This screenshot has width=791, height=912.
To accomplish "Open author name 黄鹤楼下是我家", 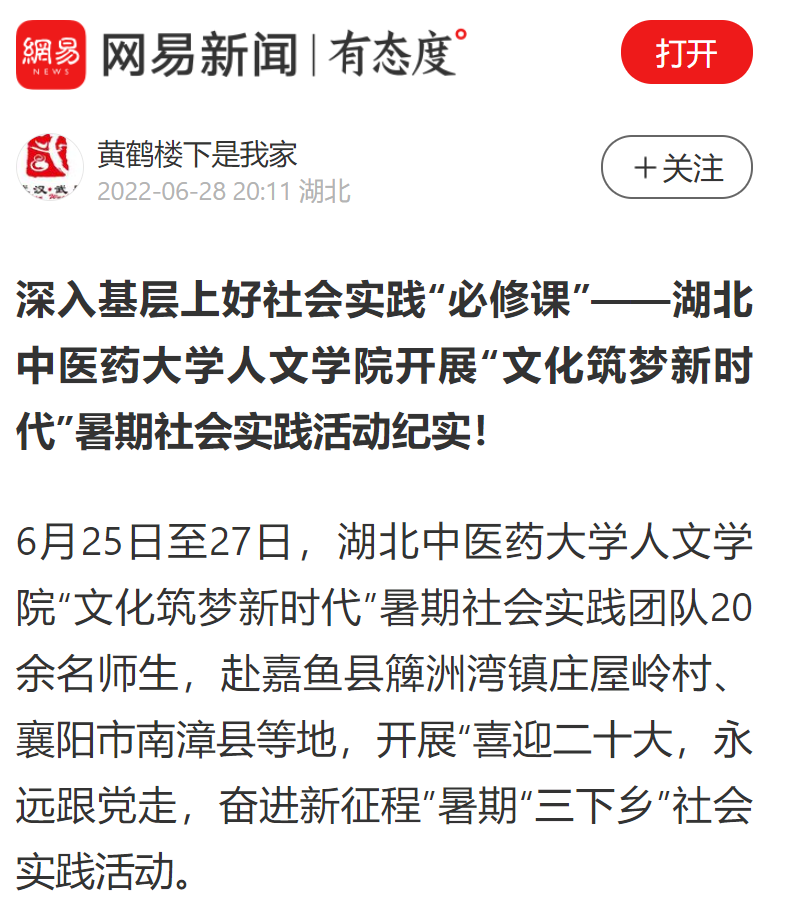I will coord(197,154).
